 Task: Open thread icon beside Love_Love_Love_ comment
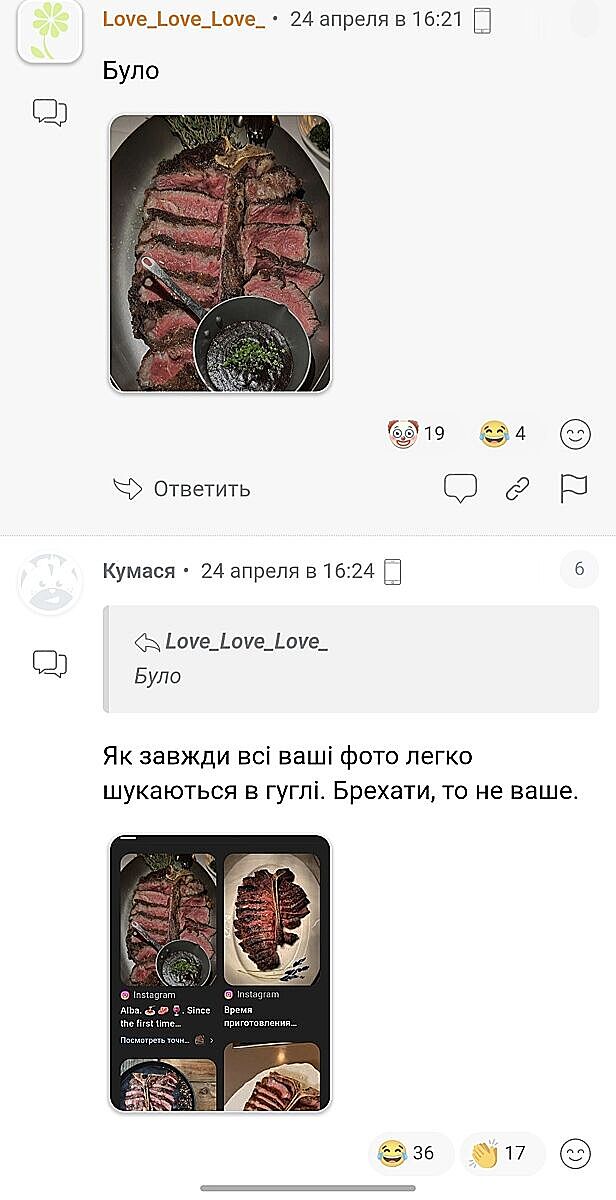pyautogui.click(x=50, y=112)
